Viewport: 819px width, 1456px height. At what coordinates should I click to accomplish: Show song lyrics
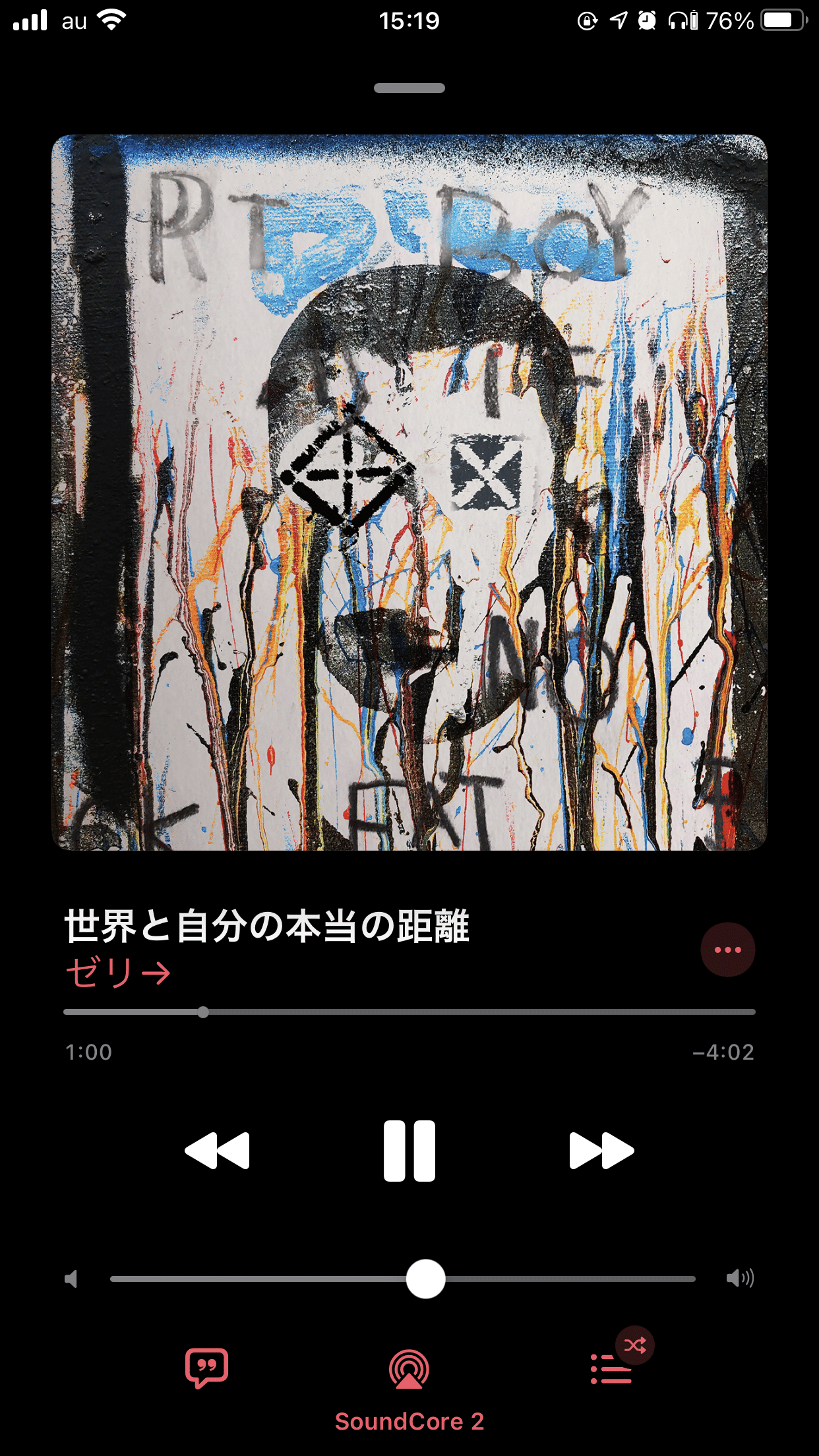(207, 1368)
